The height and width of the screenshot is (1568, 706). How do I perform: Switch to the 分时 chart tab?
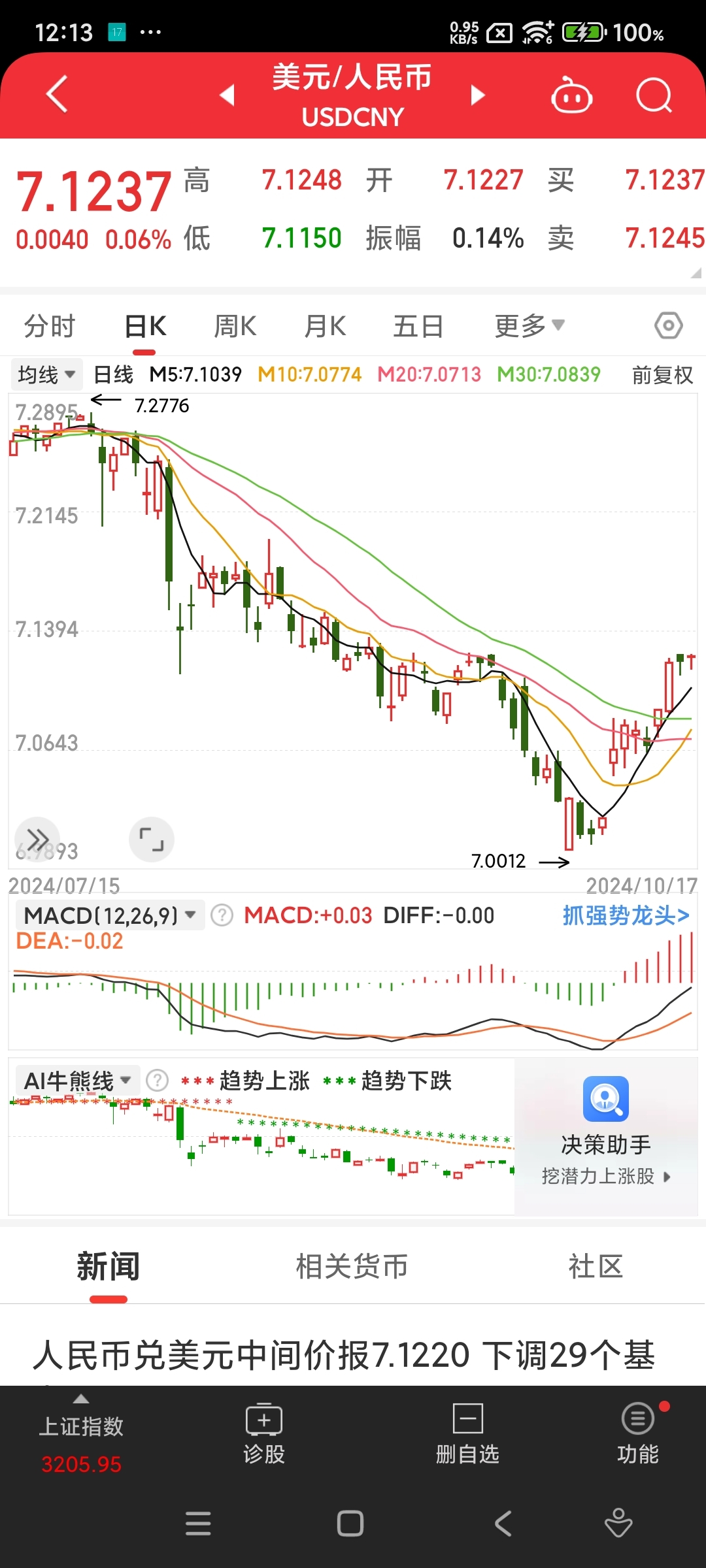50,326
